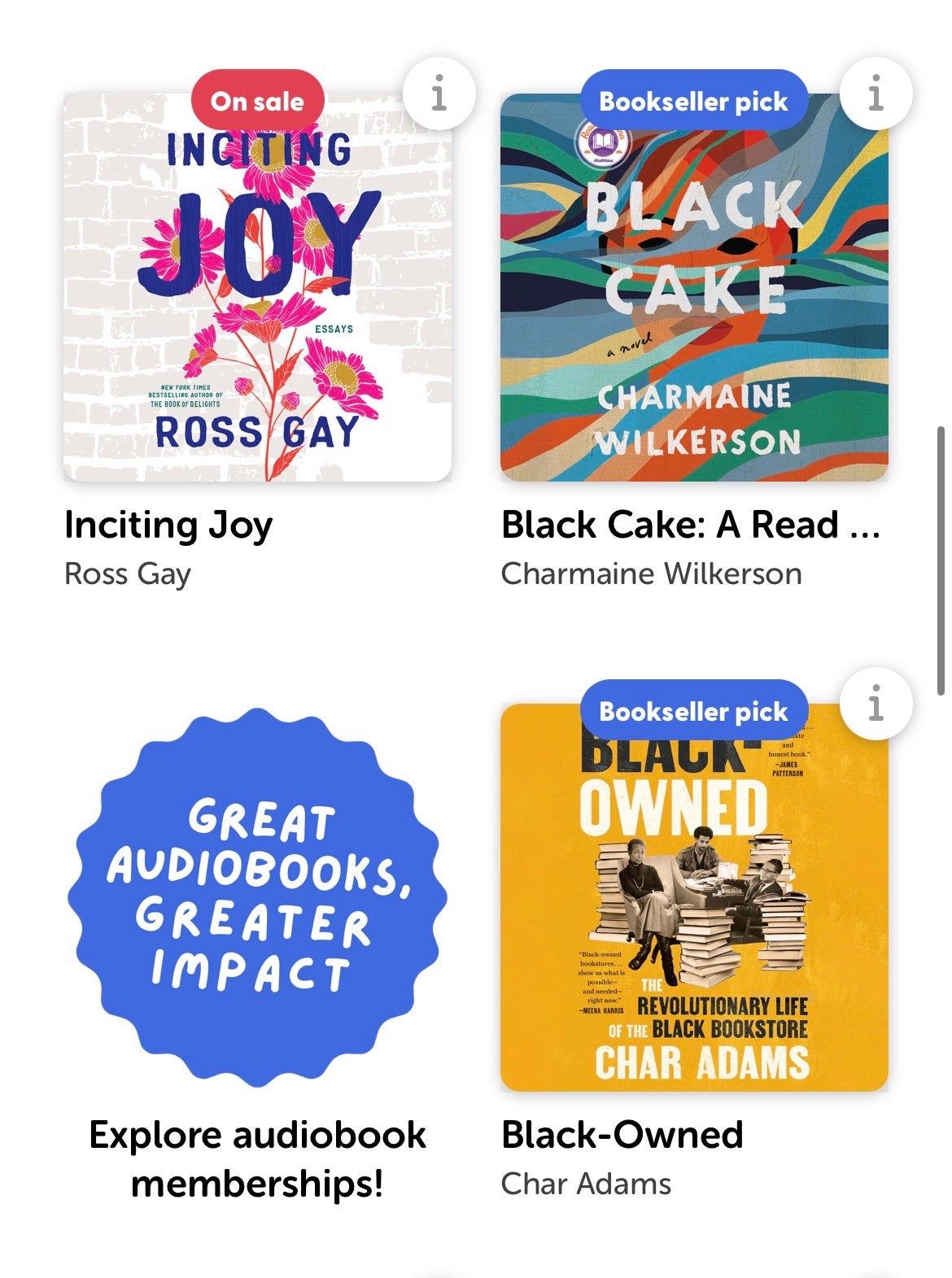View info about Black-Owned
Viewport: 952px width, 1278px height.
pos(876,704)
